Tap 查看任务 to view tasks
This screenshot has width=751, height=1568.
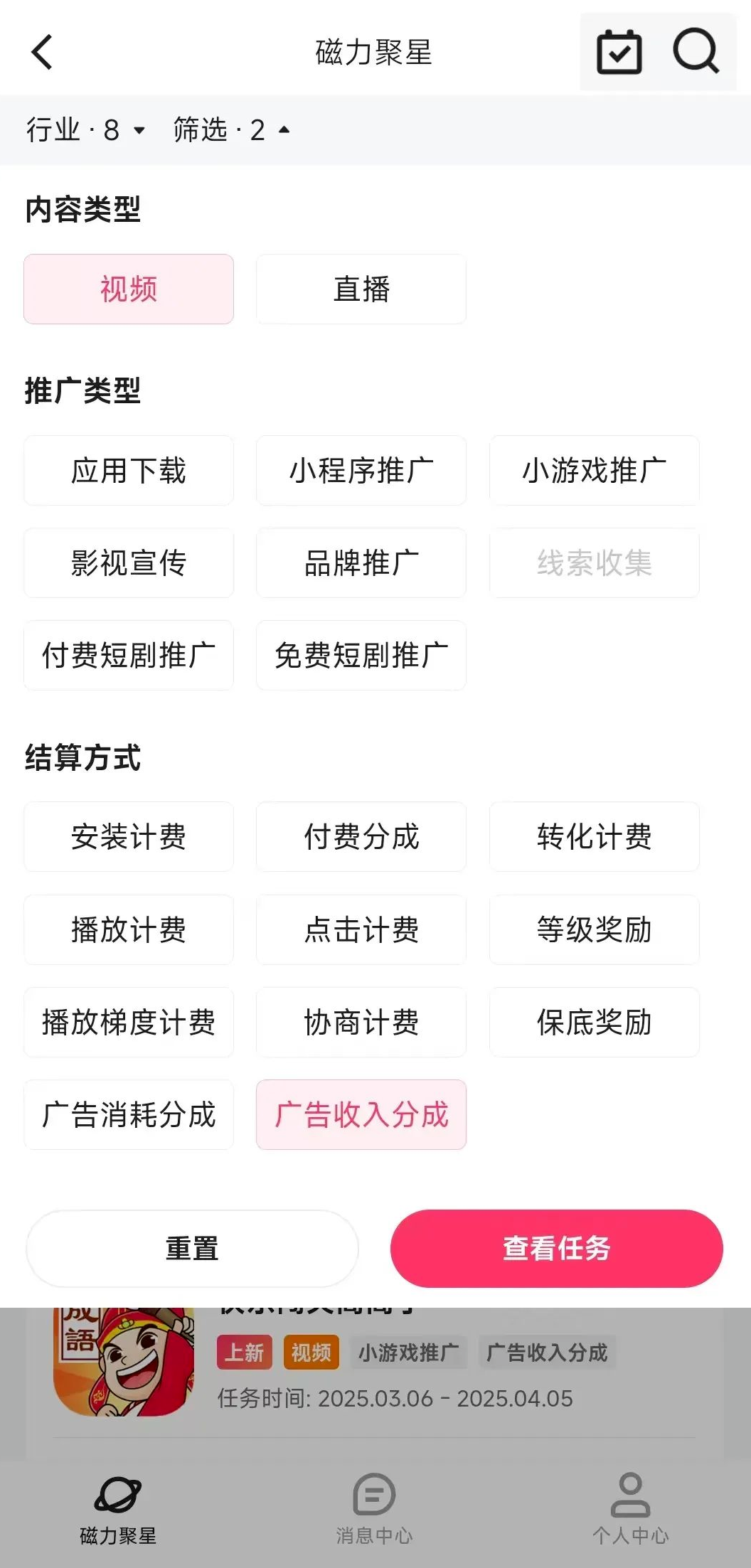(557, 1249)
